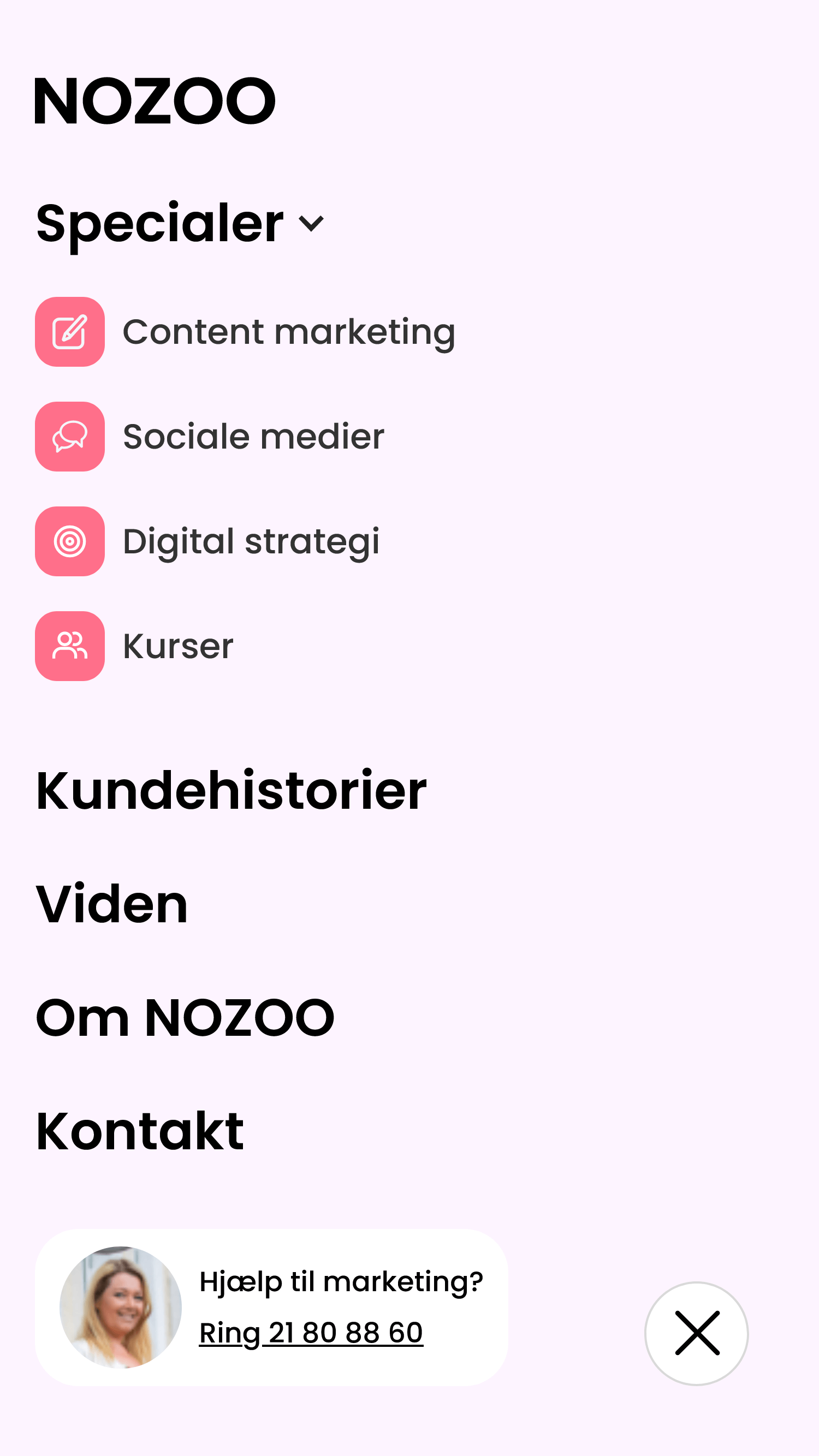Go to Digital strategi
This screenshot has width=819, height=1456.
[x=207, y=541]
